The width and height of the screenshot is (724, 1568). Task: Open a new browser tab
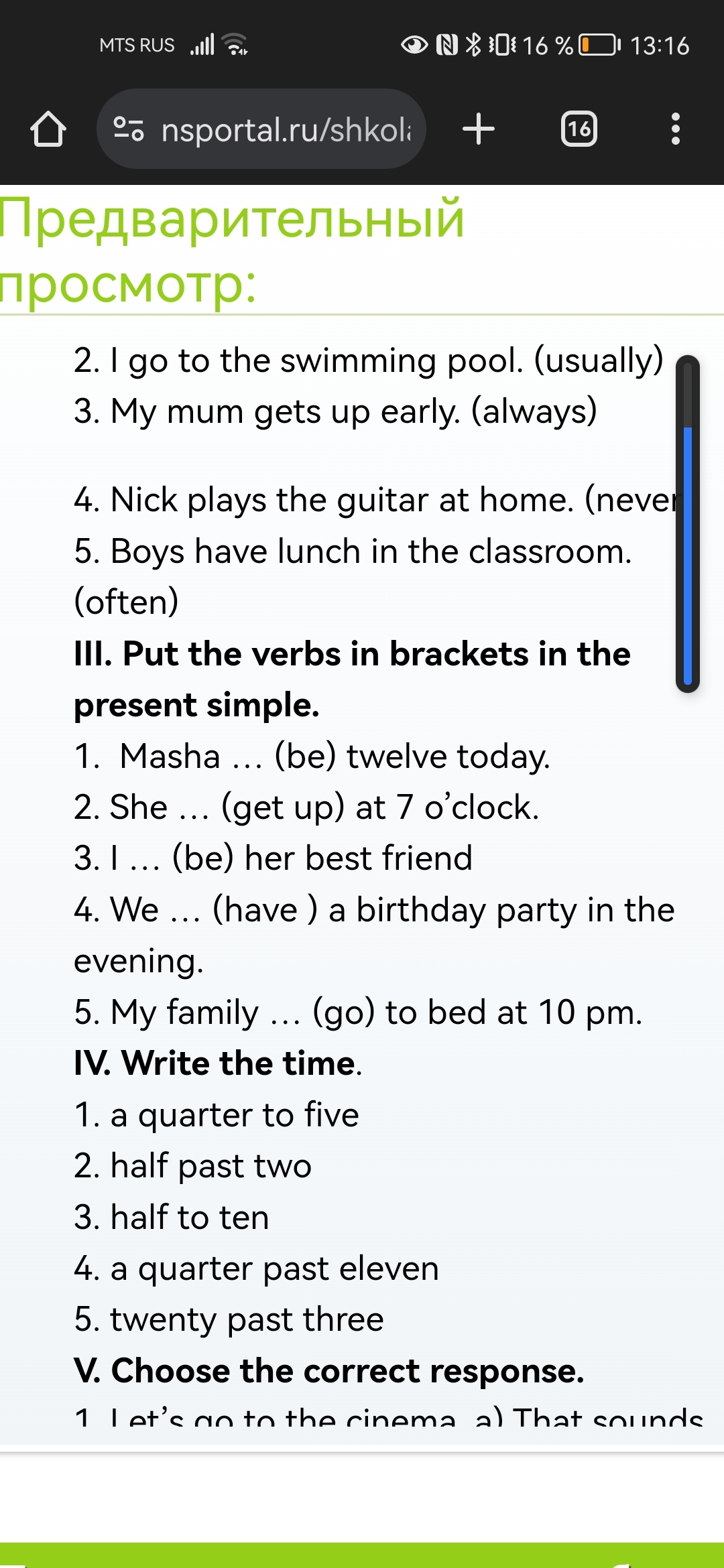(479, 129)
